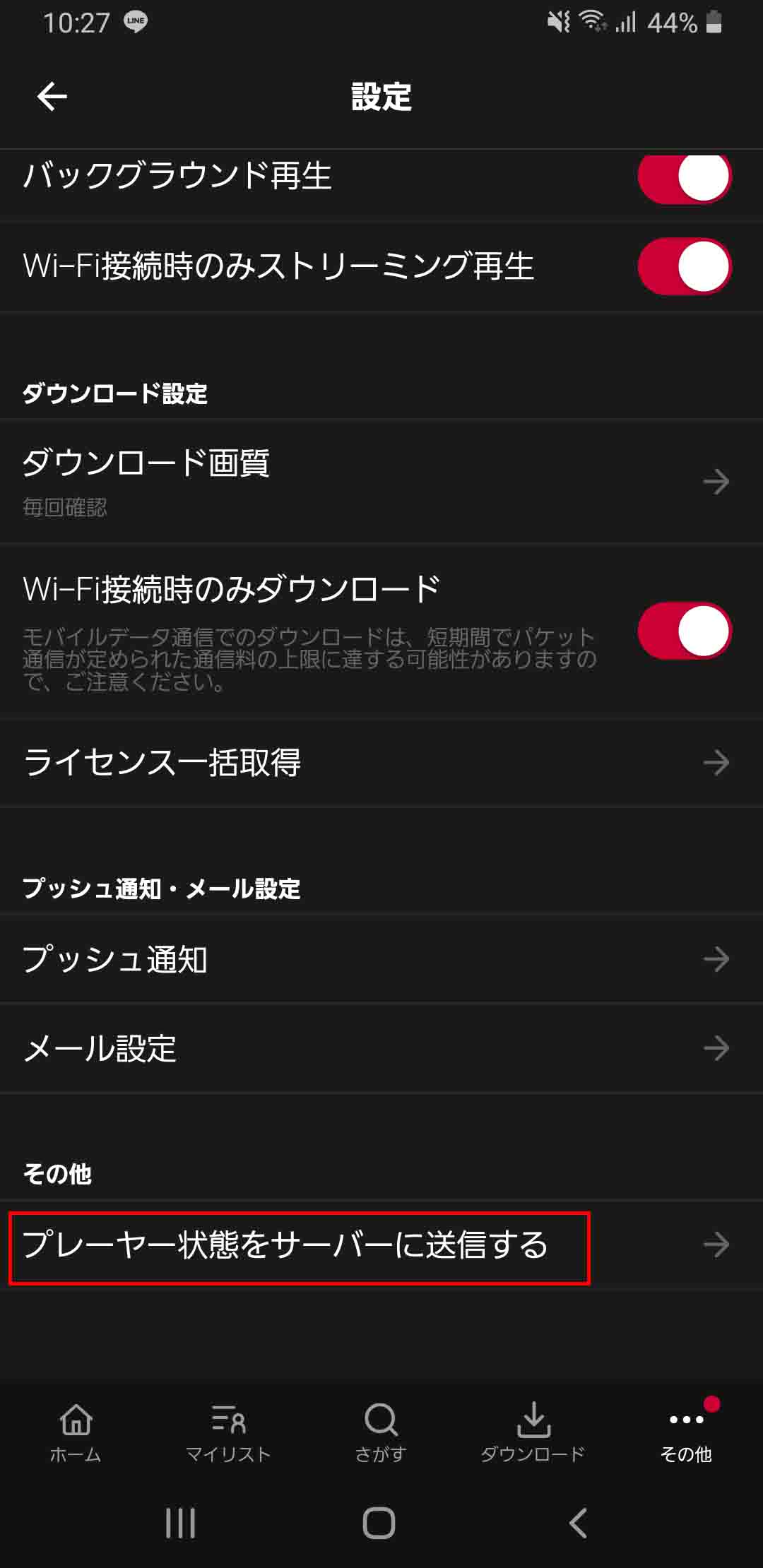Open the マイリスト screen

coord(230,1434)
